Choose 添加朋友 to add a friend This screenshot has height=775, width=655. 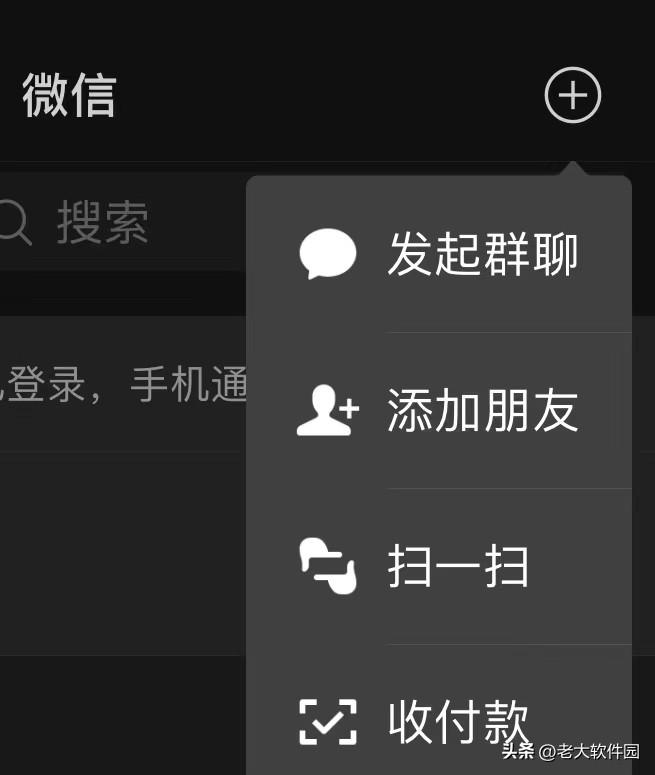(x=440, y=411)
